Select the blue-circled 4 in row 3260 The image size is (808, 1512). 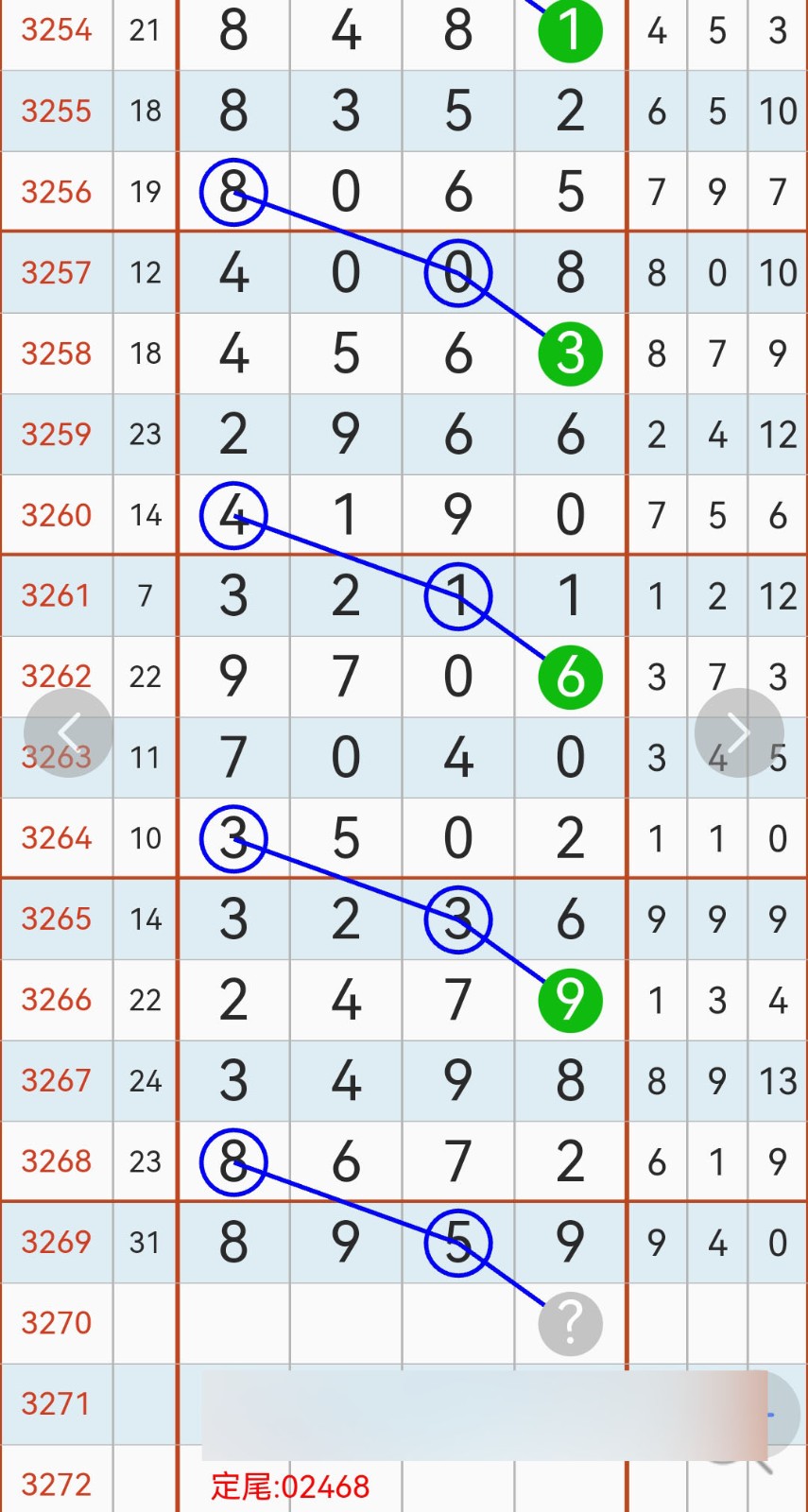pos(232,515)
